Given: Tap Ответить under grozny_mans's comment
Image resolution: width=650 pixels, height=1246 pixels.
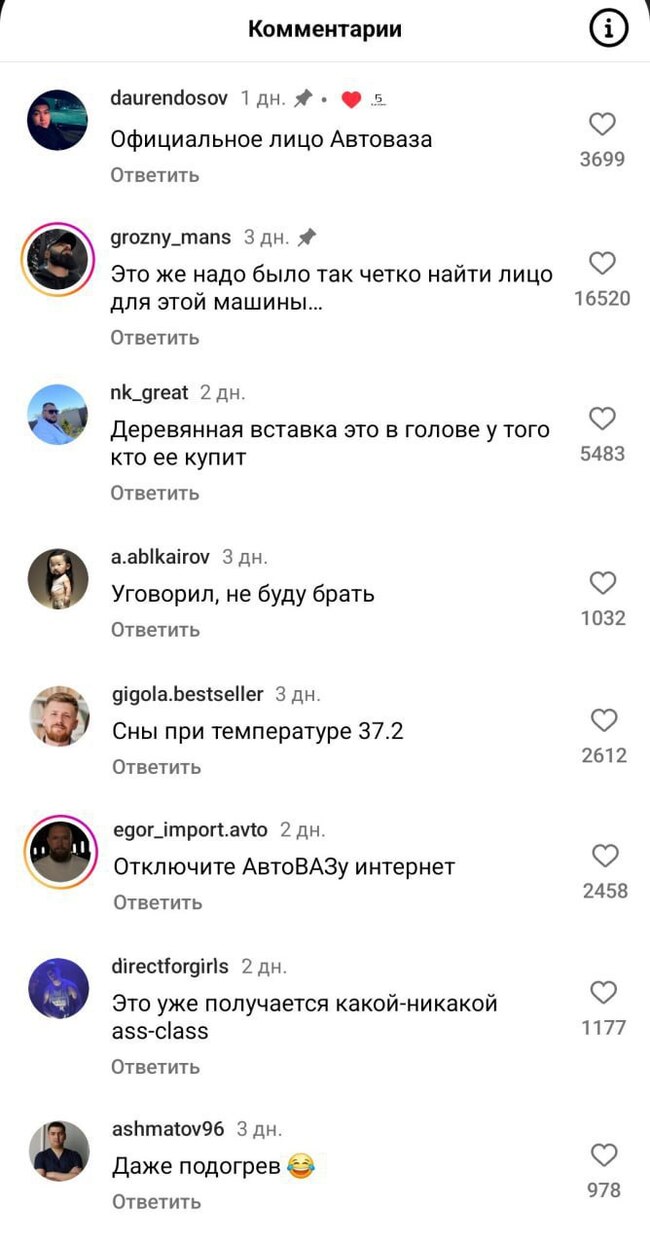Looking at the screenshot, I should [x=155, y=337].
